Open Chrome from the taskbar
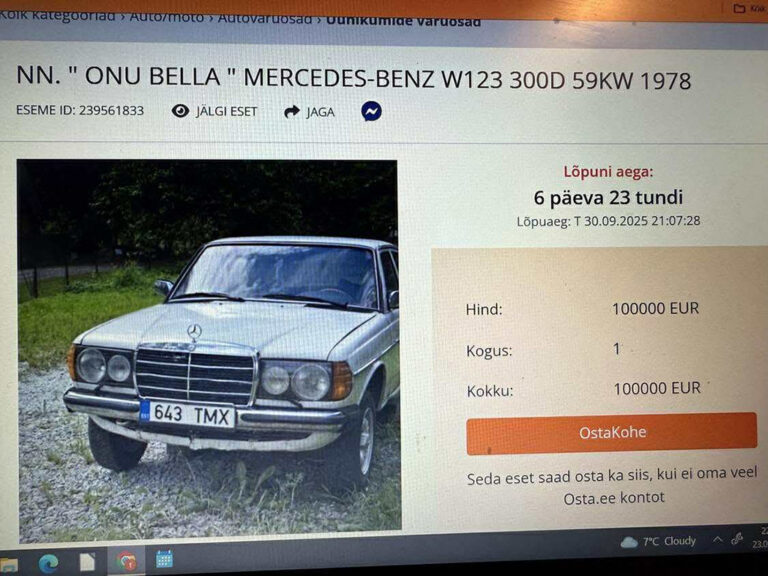The height and width of the screenshot is (576, 768). click(126, 560)
